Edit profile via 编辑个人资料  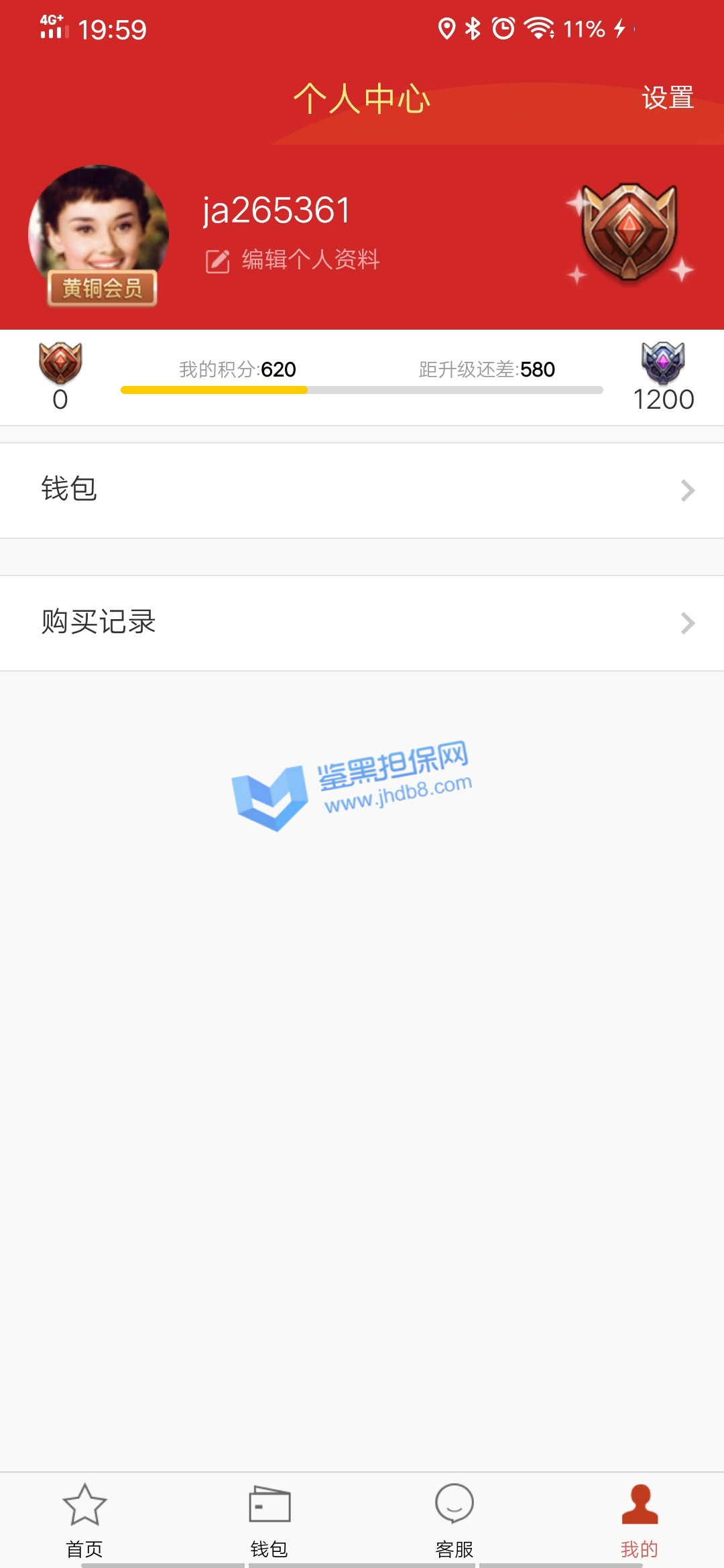(x=293, y=260)
